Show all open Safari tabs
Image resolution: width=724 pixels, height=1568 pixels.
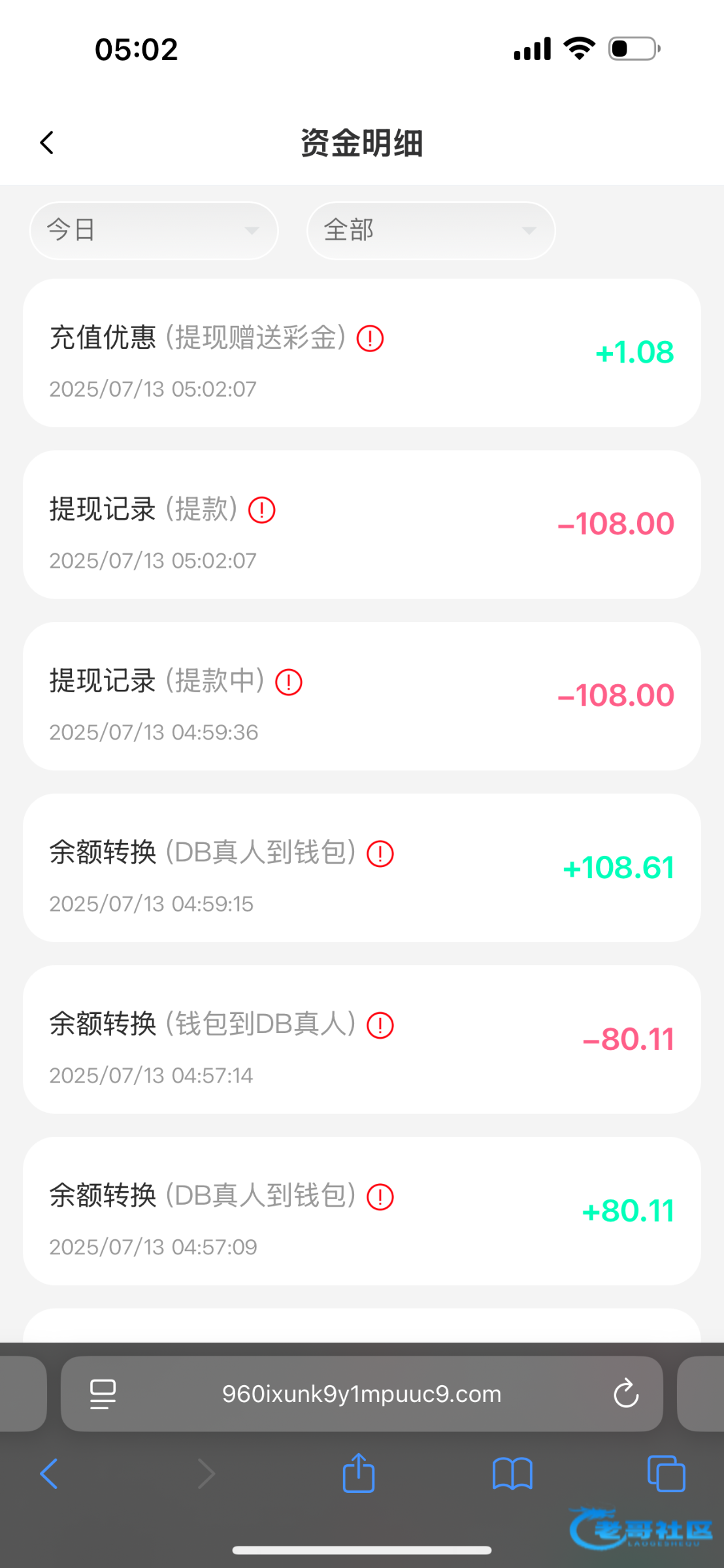pos(666,1474)
